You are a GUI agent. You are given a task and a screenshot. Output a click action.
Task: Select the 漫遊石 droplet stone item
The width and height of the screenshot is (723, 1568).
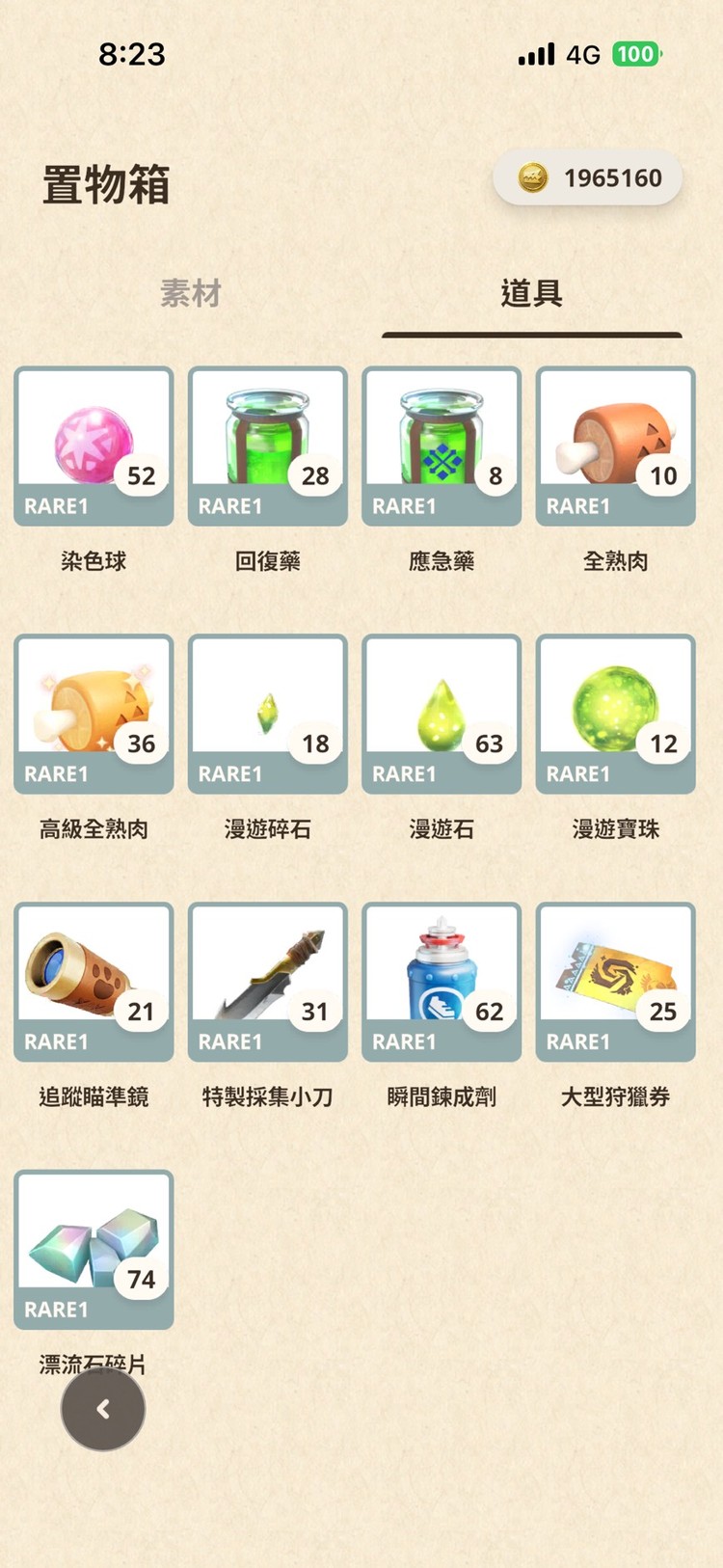click(x=442, y=714)
